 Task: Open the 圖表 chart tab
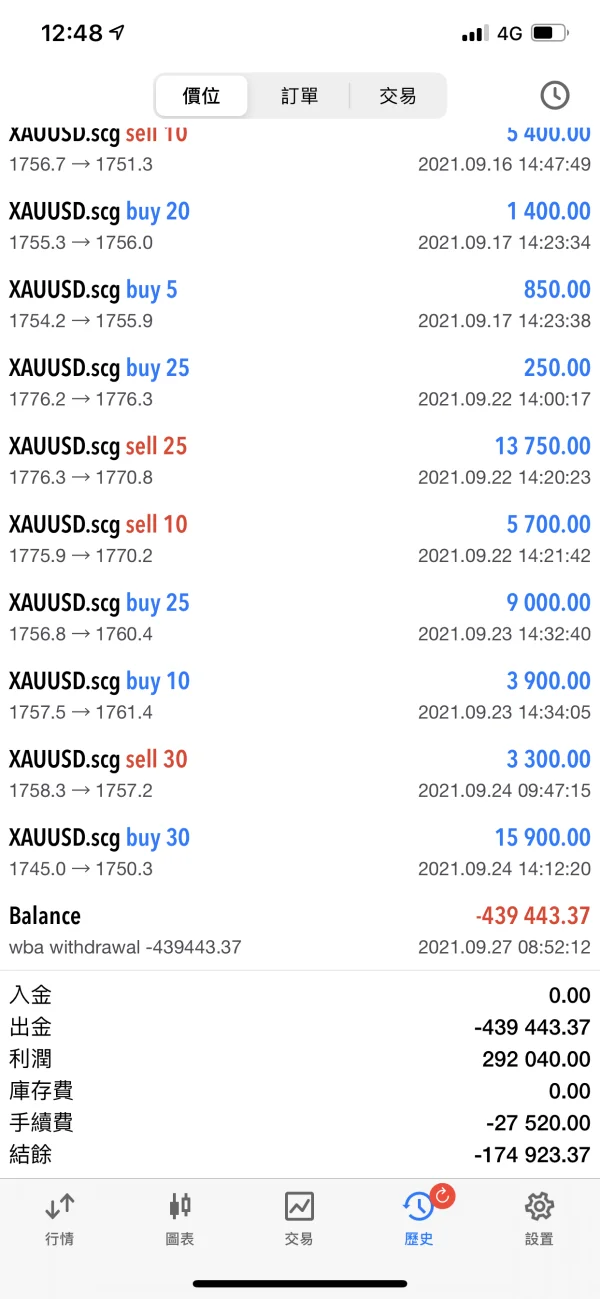[x=180, y=1218]
